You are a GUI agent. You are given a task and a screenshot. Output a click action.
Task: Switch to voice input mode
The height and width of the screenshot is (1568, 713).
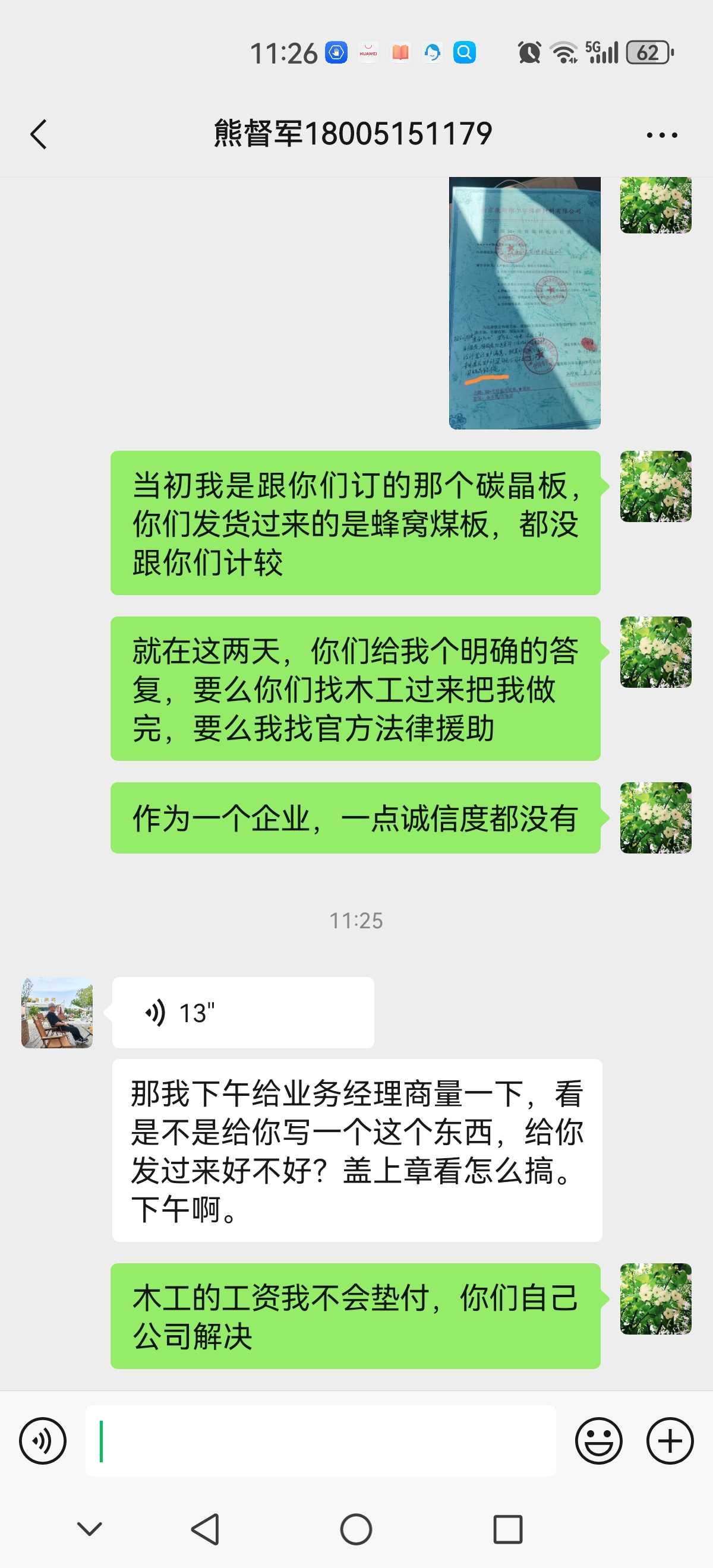coord(43,1440)
